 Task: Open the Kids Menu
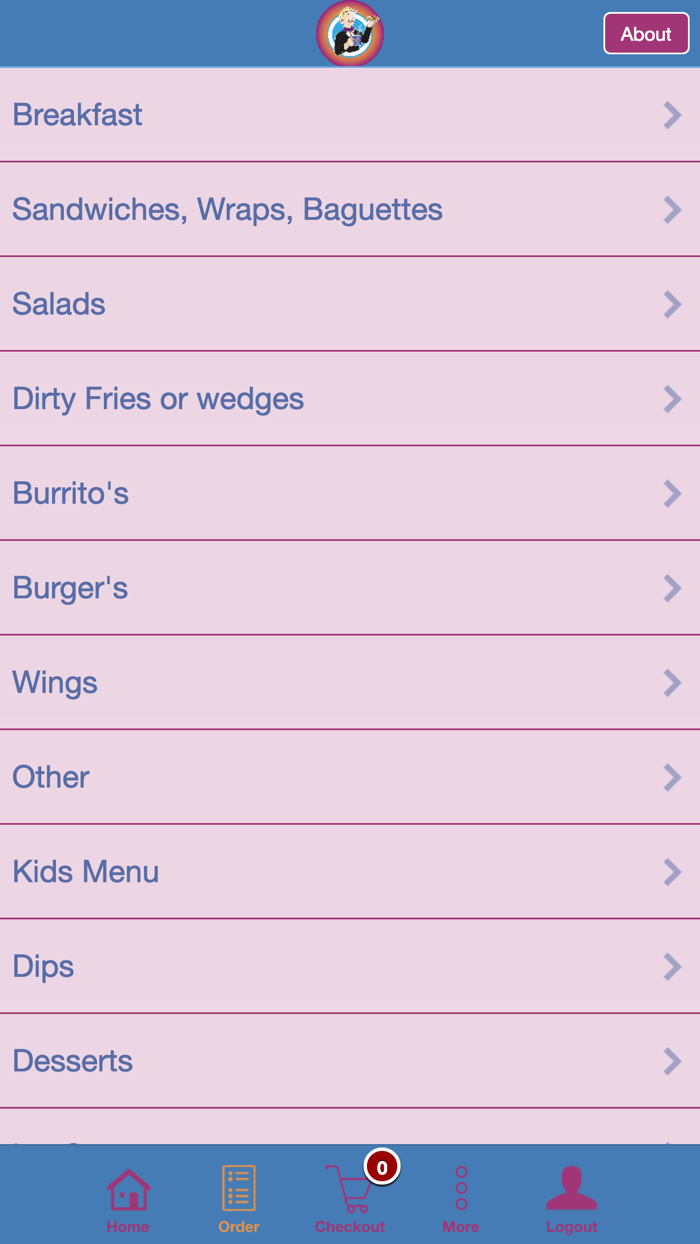click(350, 872)
